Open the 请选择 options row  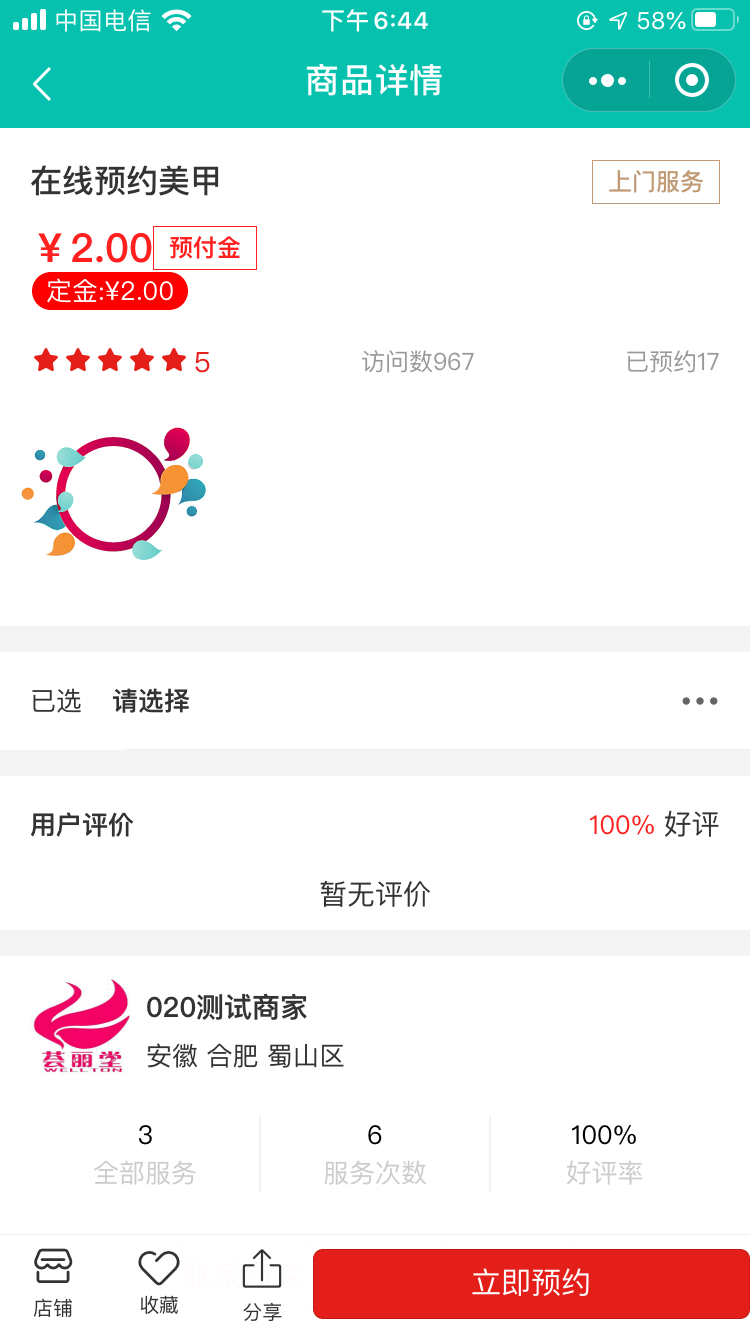(375, 701)
